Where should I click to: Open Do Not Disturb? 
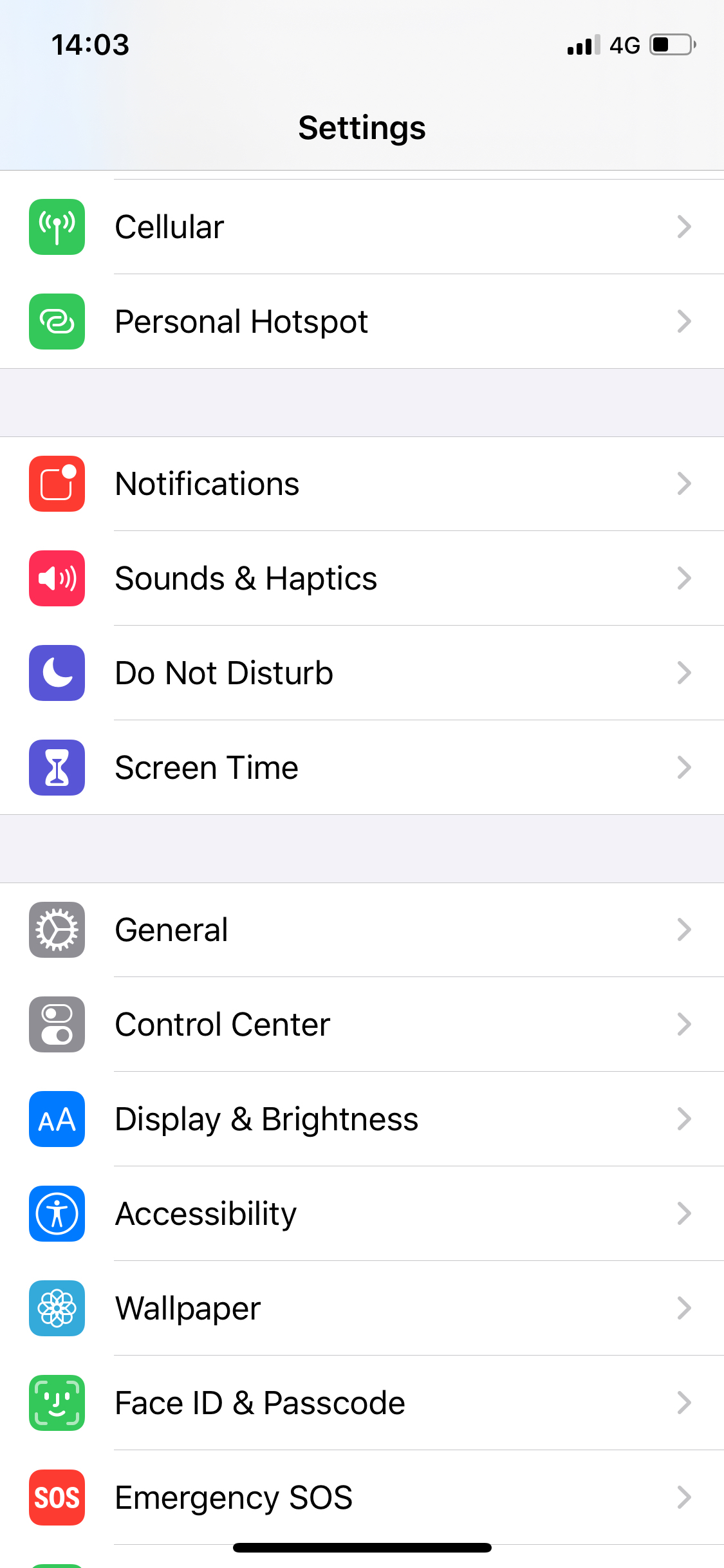tap(362, 673)
